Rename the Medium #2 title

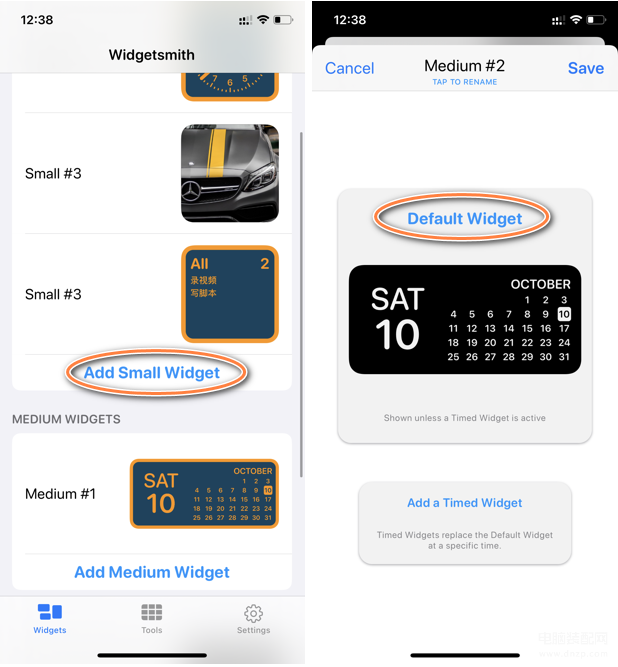click(x=464, y=72)
